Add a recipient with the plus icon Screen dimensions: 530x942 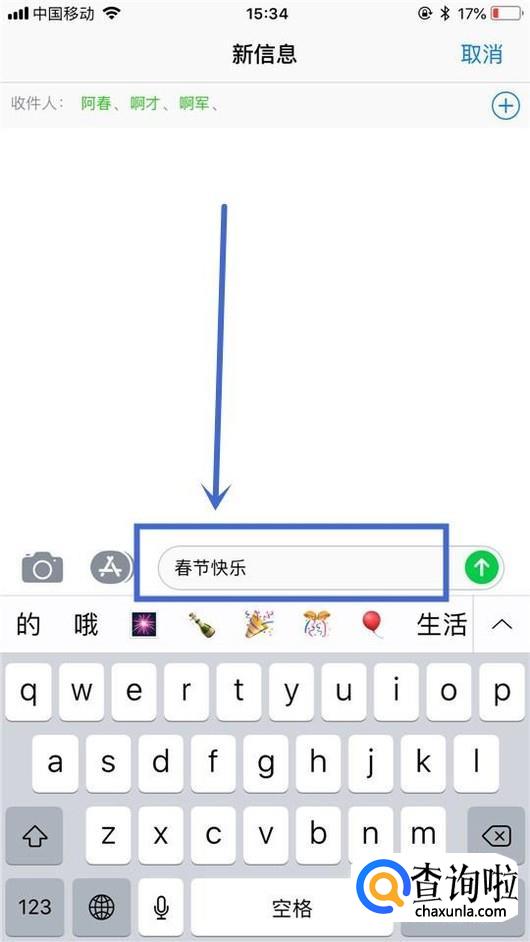505,106
